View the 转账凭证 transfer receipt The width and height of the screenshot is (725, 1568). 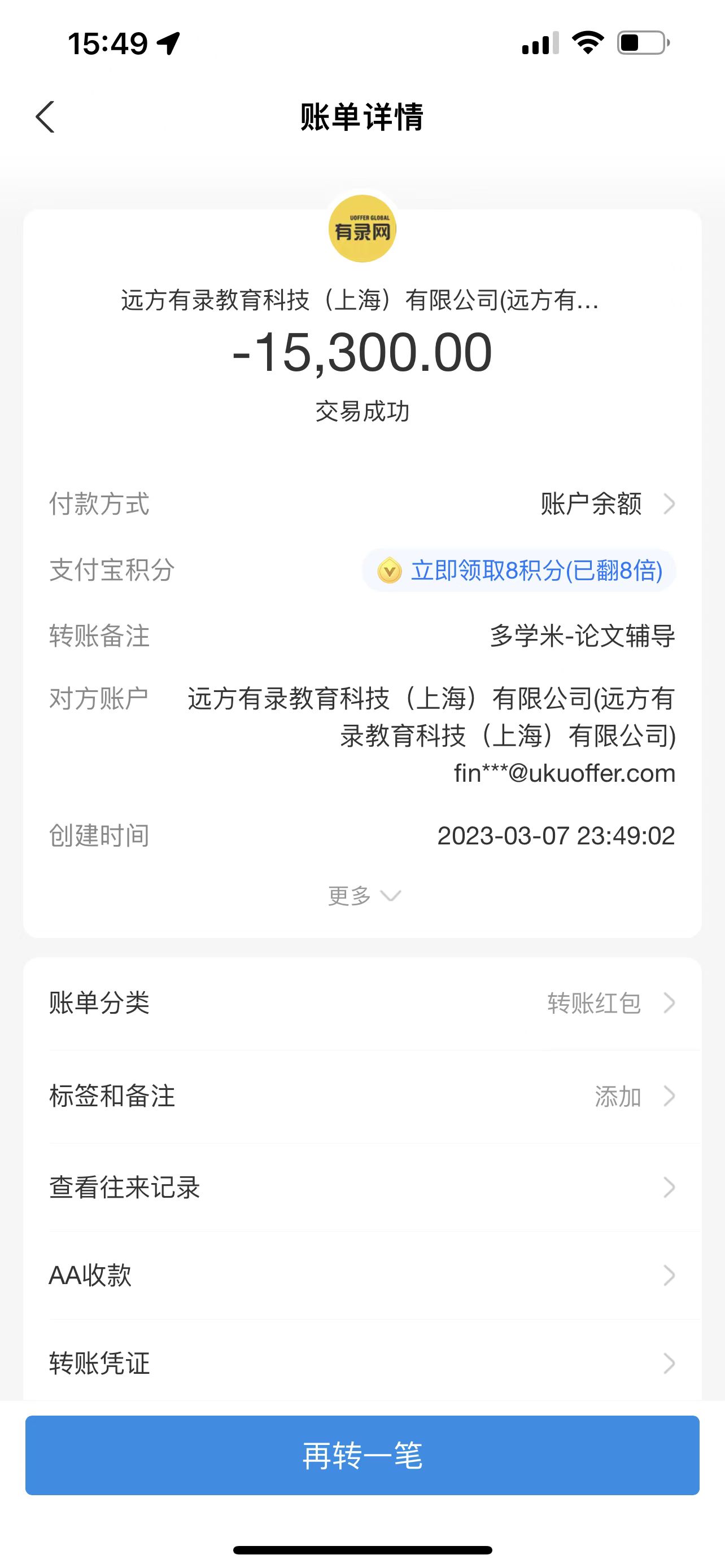tap(362, 1363)
